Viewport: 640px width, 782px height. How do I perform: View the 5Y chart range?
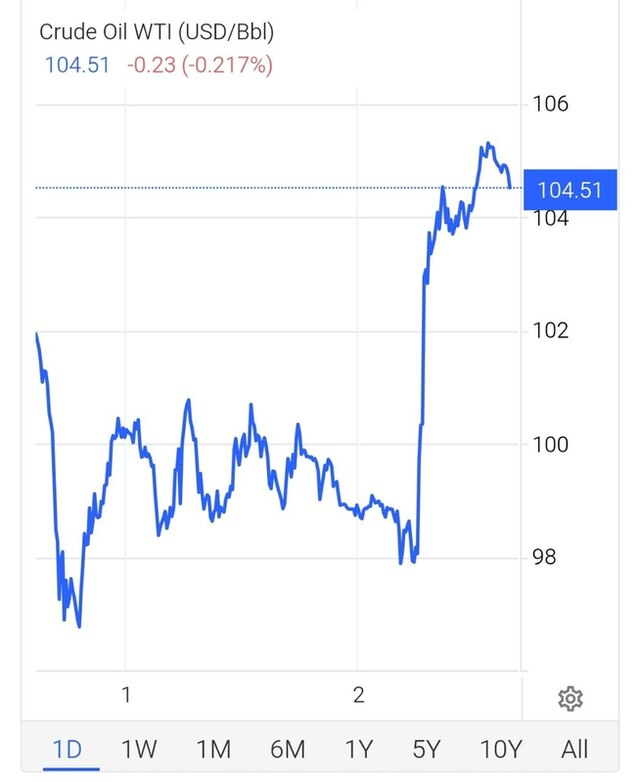point(427,749)
